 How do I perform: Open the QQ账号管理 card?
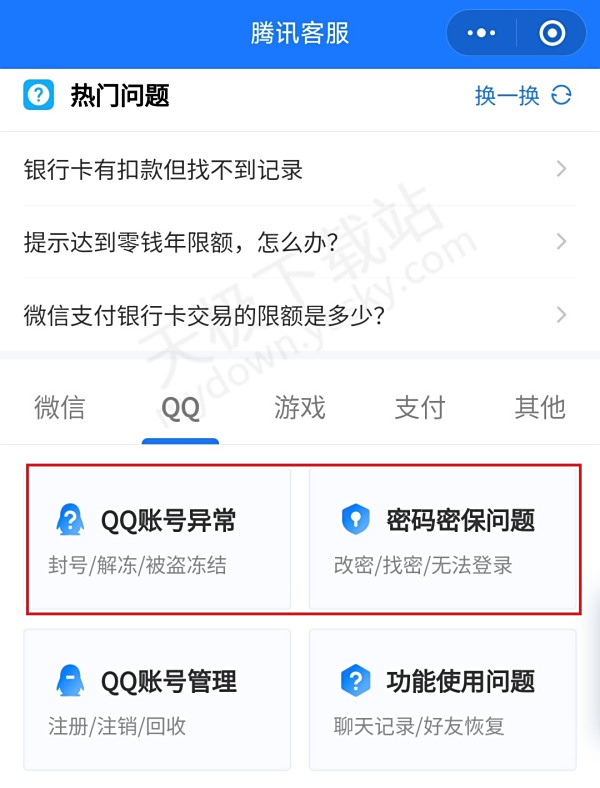pos(158,699)
